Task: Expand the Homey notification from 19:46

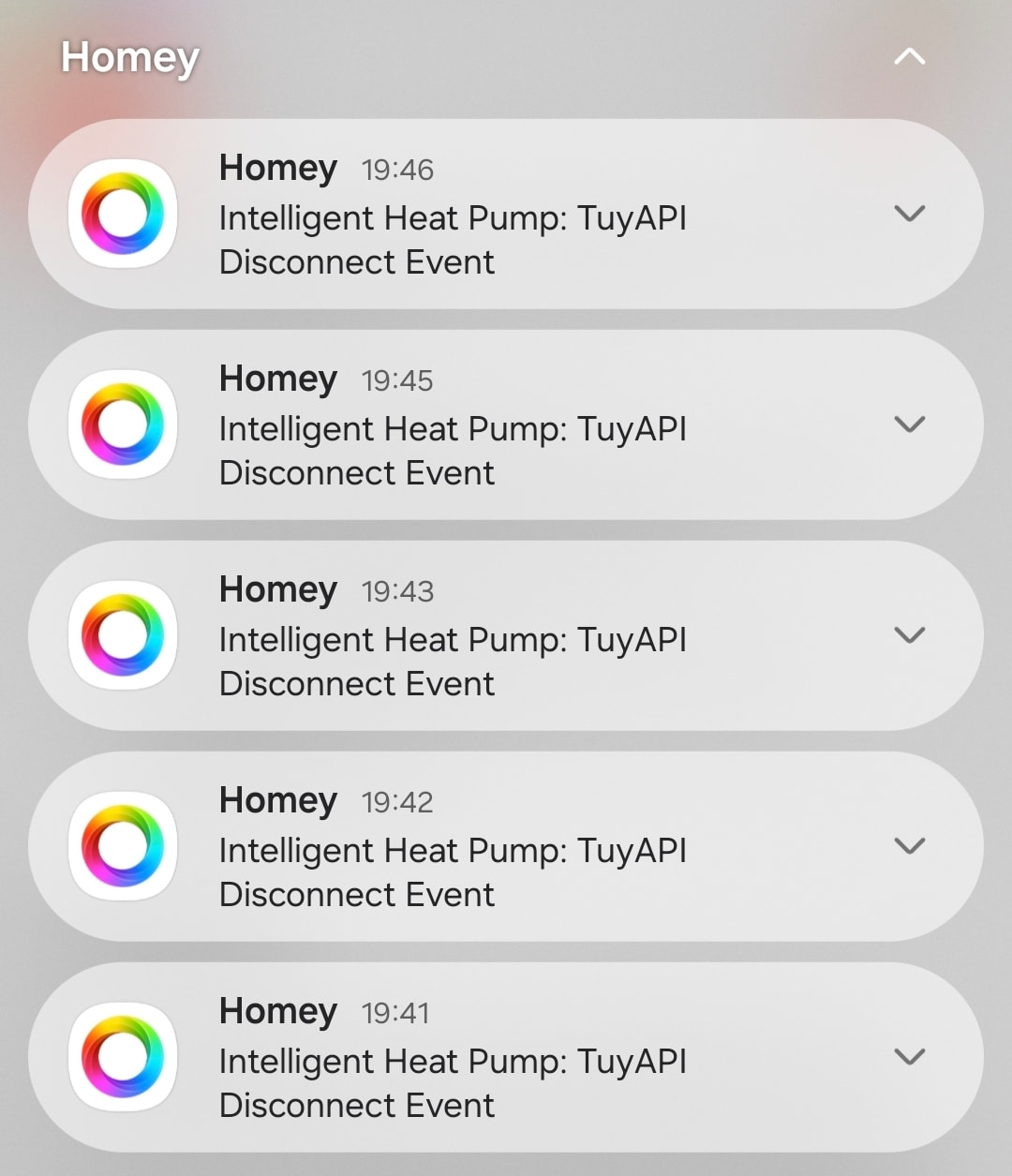Action: pyautogui.click(x=909, y=214)
